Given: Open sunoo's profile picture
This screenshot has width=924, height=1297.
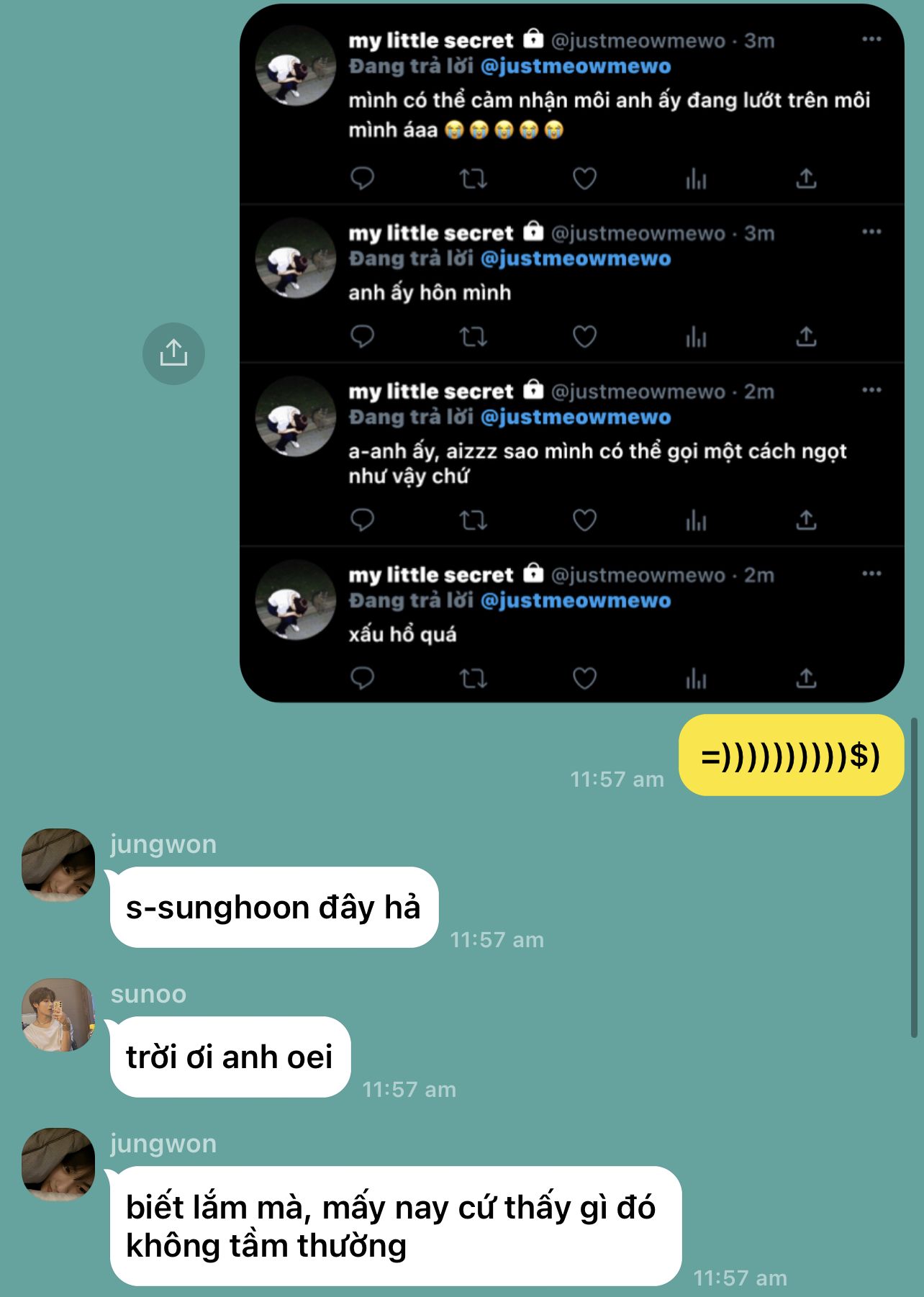Looking at the screenshot, I should pos(58,1015).
